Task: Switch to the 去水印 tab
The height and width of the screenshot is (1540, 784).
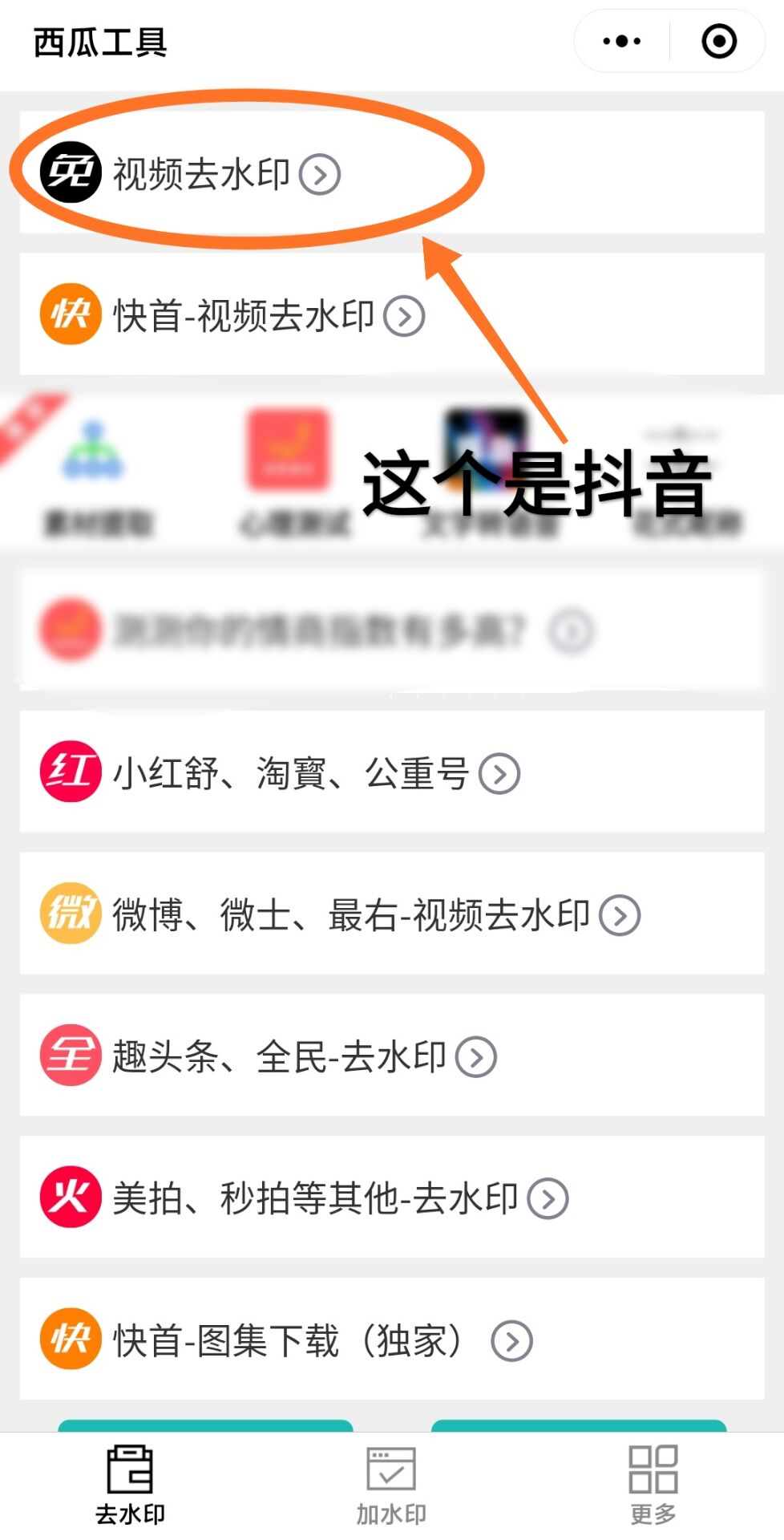Action: (130, 1485)
